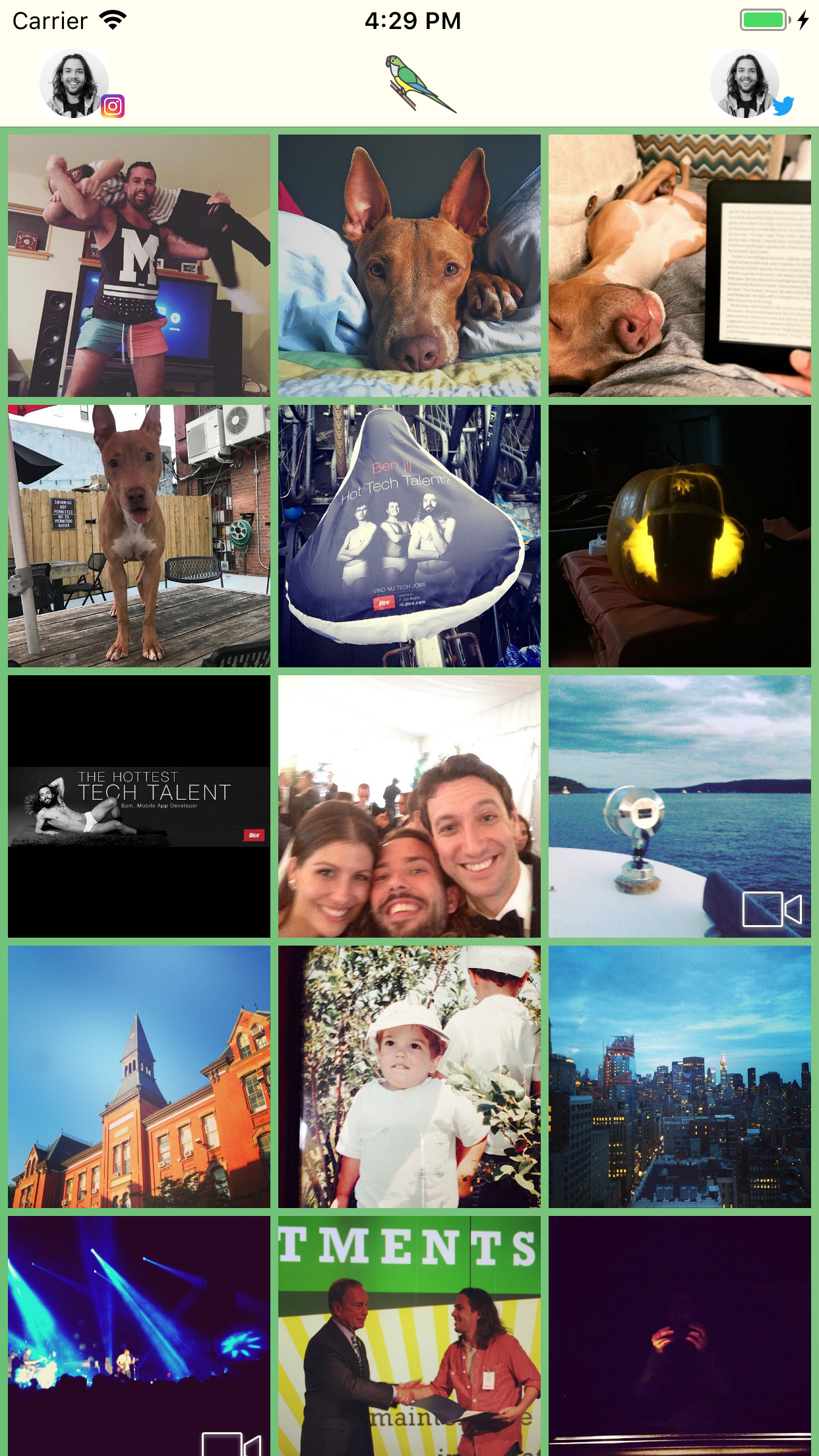Open the Twitter profile avatar

tap(745, 84)
